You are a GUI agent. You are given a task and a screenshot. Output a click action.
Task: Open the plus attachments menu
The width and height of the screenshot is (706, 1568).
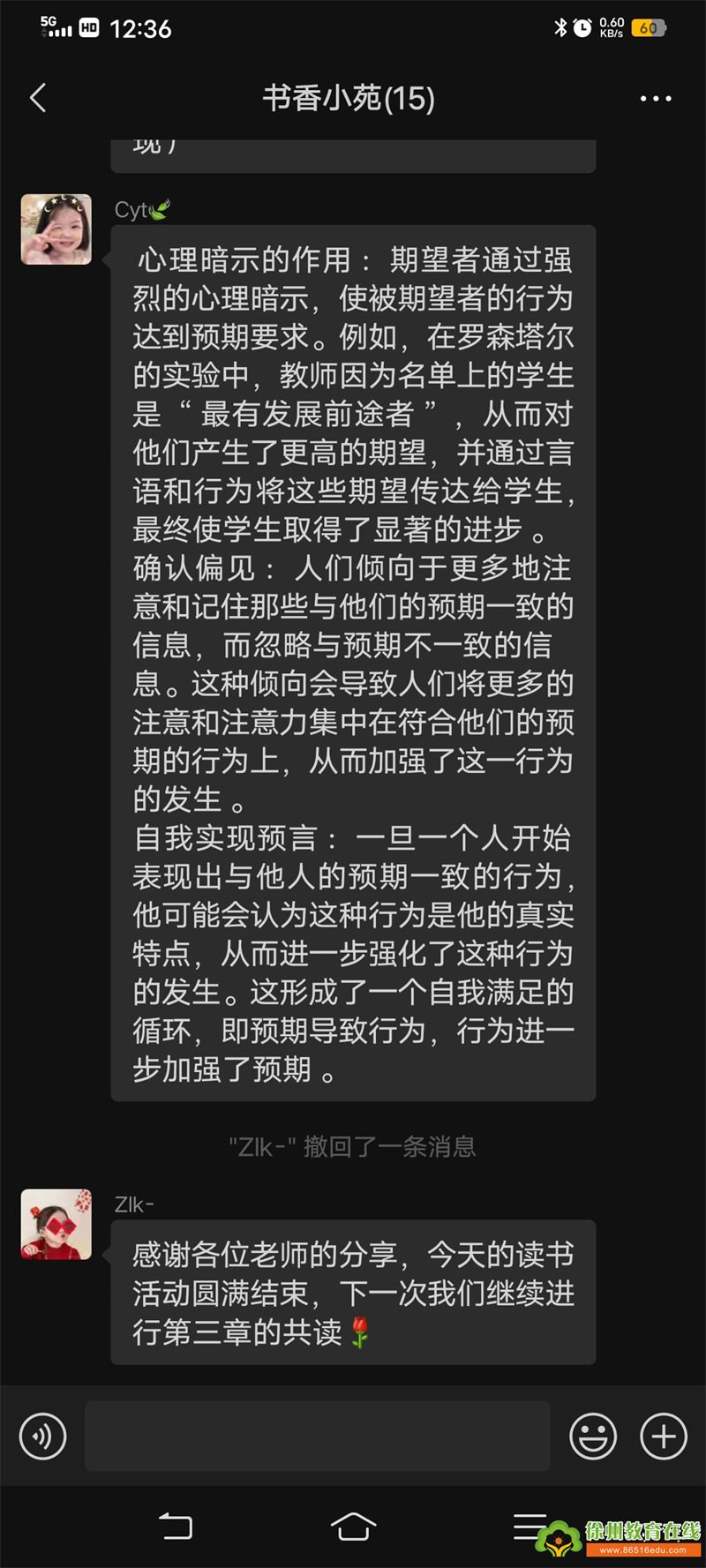(663, 1436)
